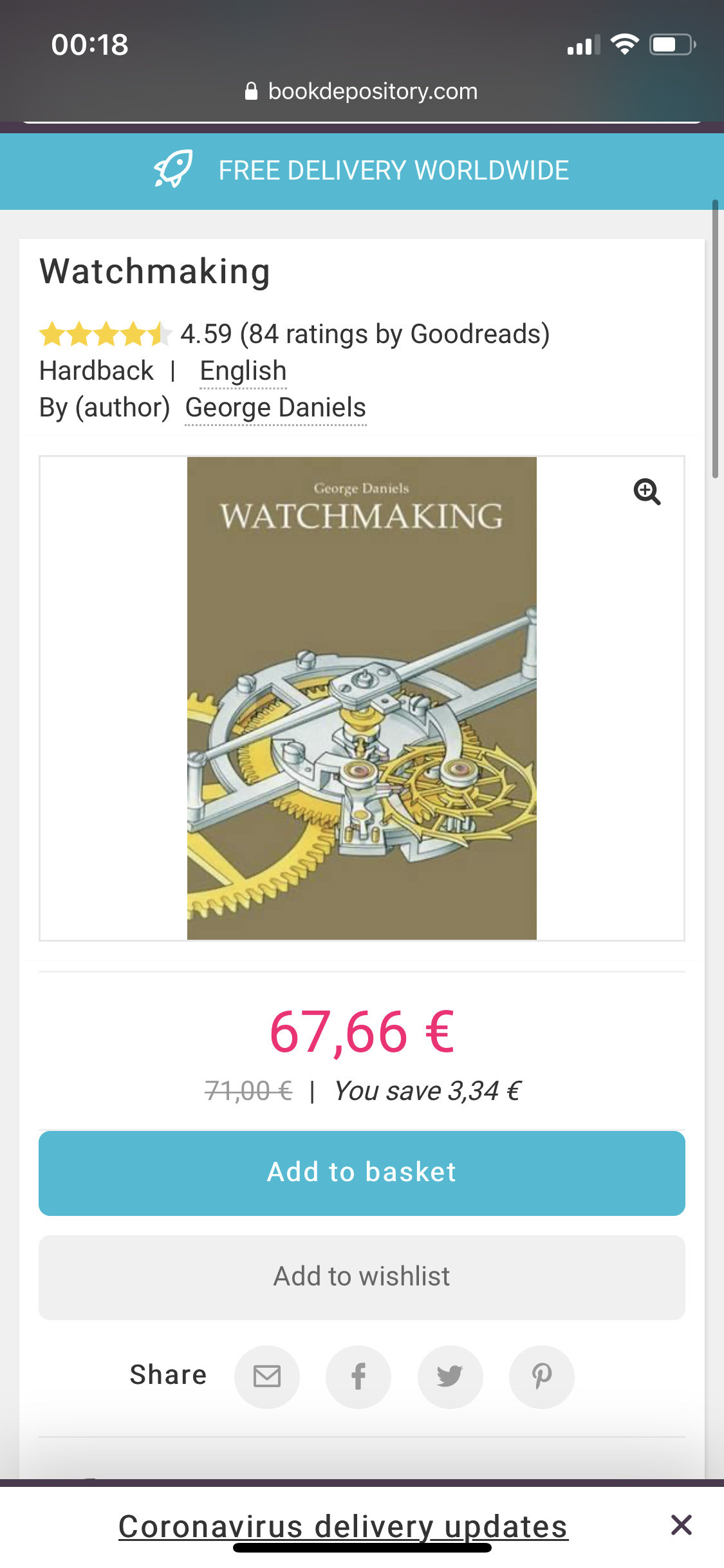This screenshot has width=724, height=1568.
Task: Share this book by email
Action: click(267, 1377)
